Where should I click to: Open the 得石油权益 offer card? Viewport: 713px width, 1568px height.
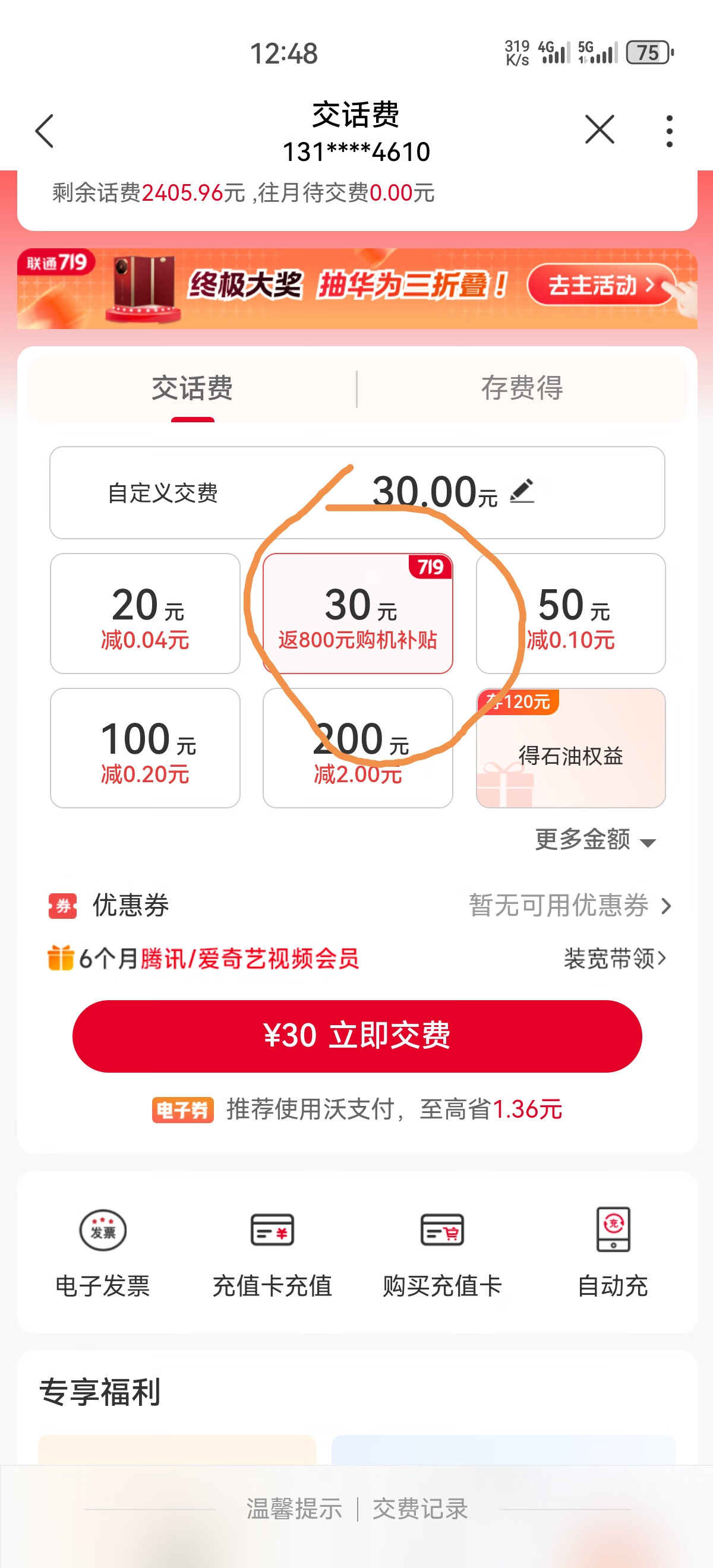tap(570, 748)
